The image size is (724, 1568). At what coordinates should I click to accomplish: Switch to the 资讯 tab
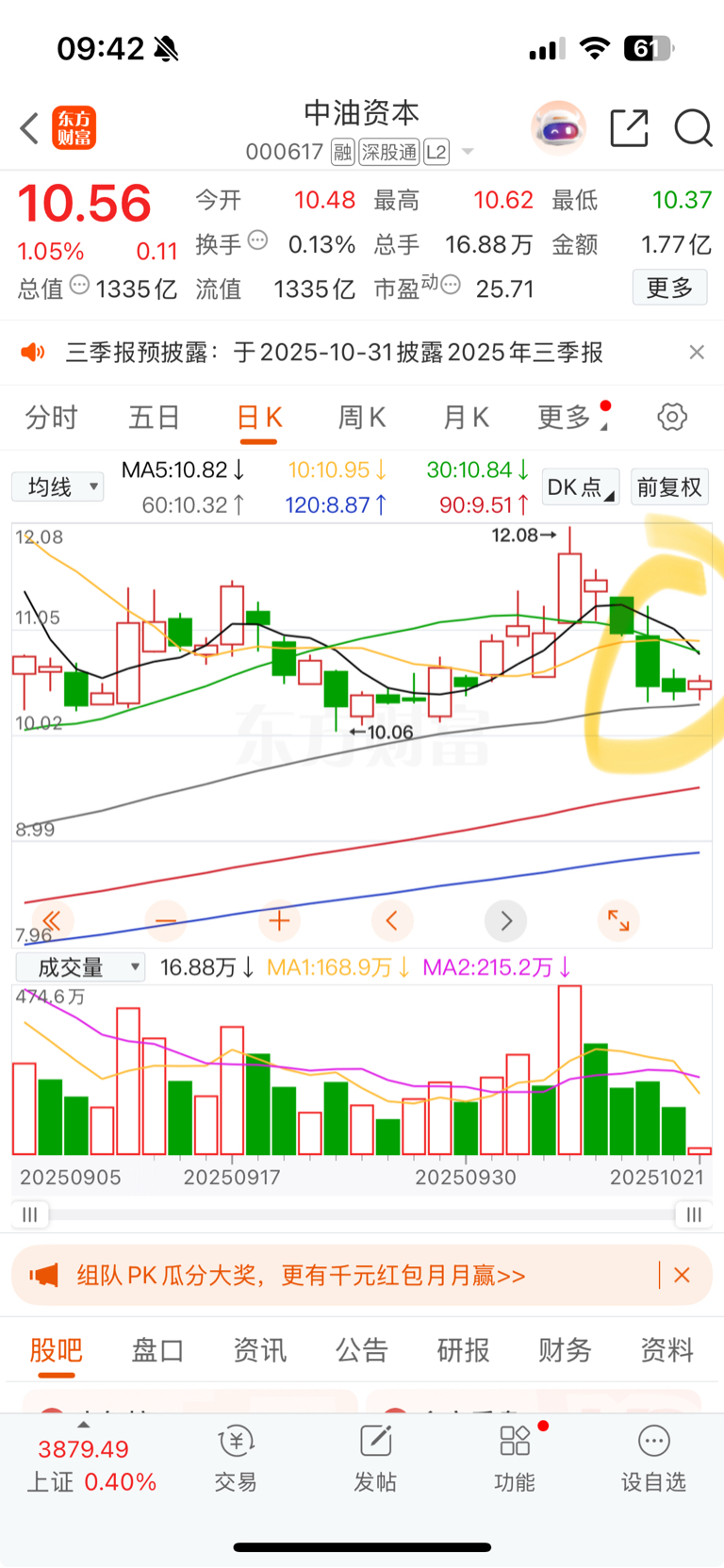(259, 1350)
